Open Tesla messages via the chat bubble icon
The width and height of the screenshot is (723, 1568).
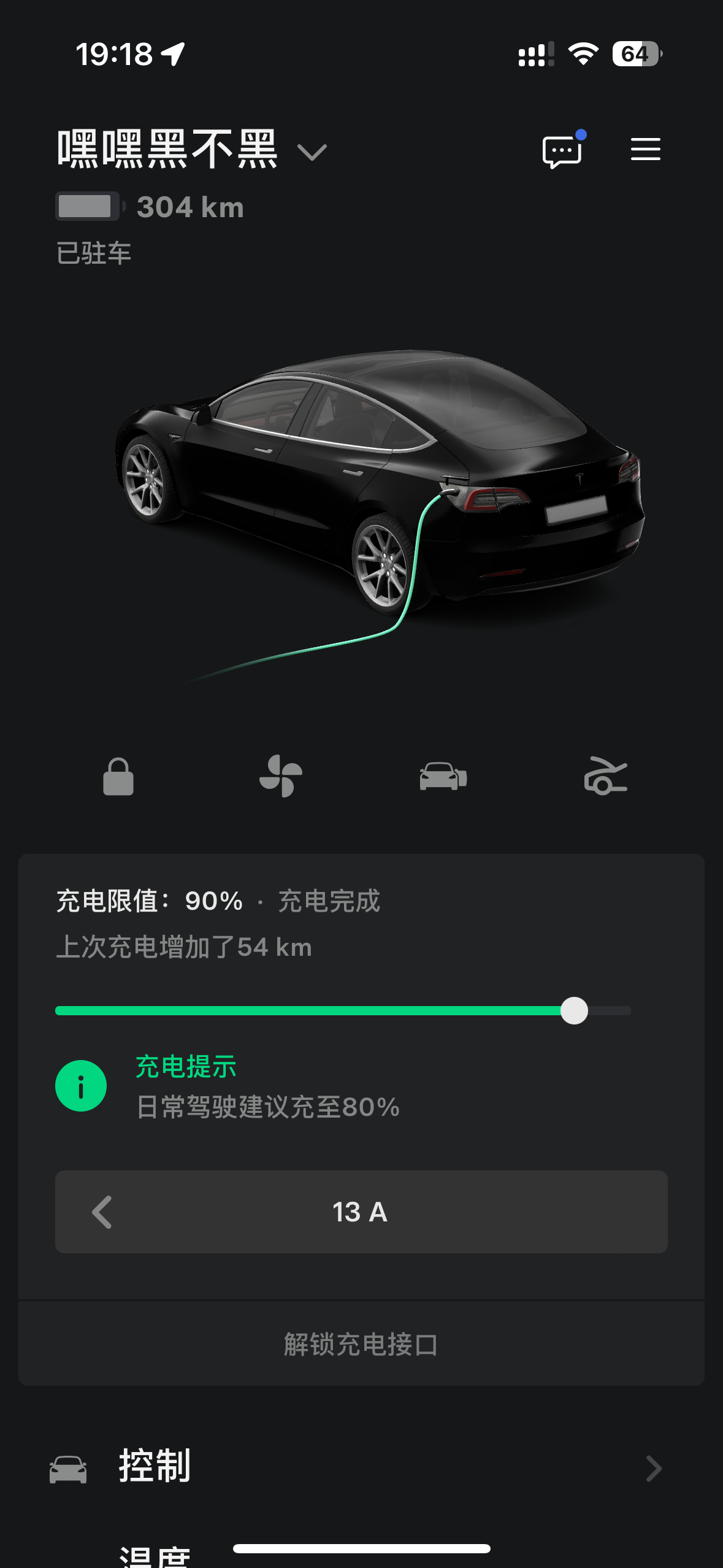(561, 149)
